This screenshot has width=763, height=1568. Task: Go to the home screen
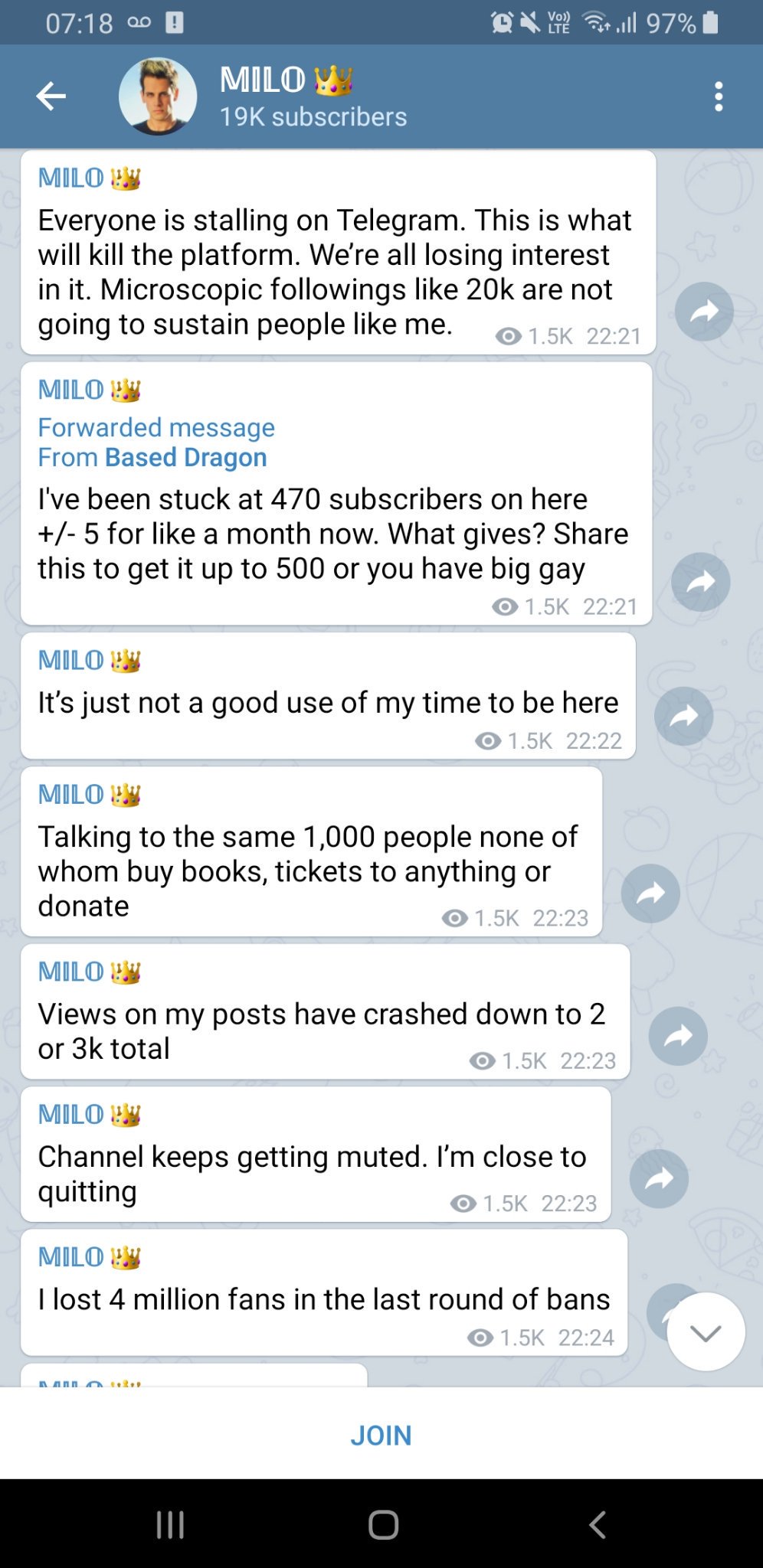pyautogui.click(x=383, y=1524)
